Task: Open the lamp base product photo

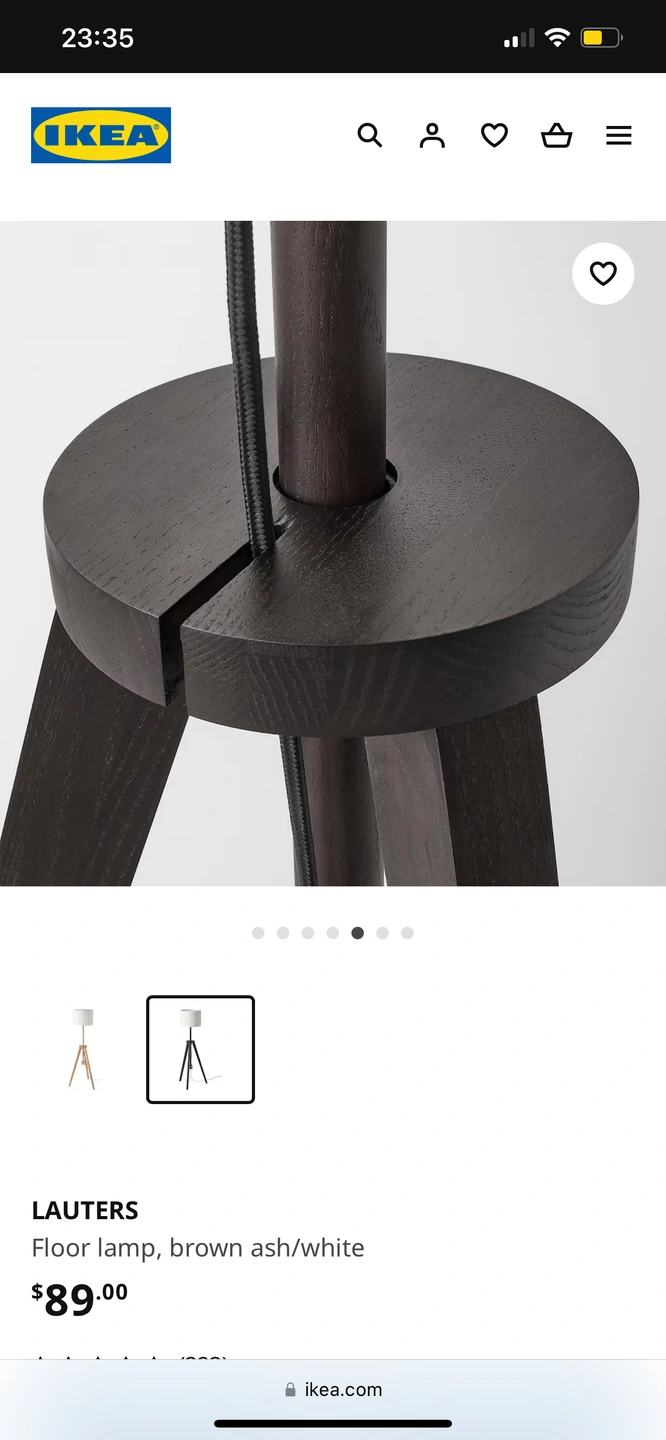Action: point(333,553)
